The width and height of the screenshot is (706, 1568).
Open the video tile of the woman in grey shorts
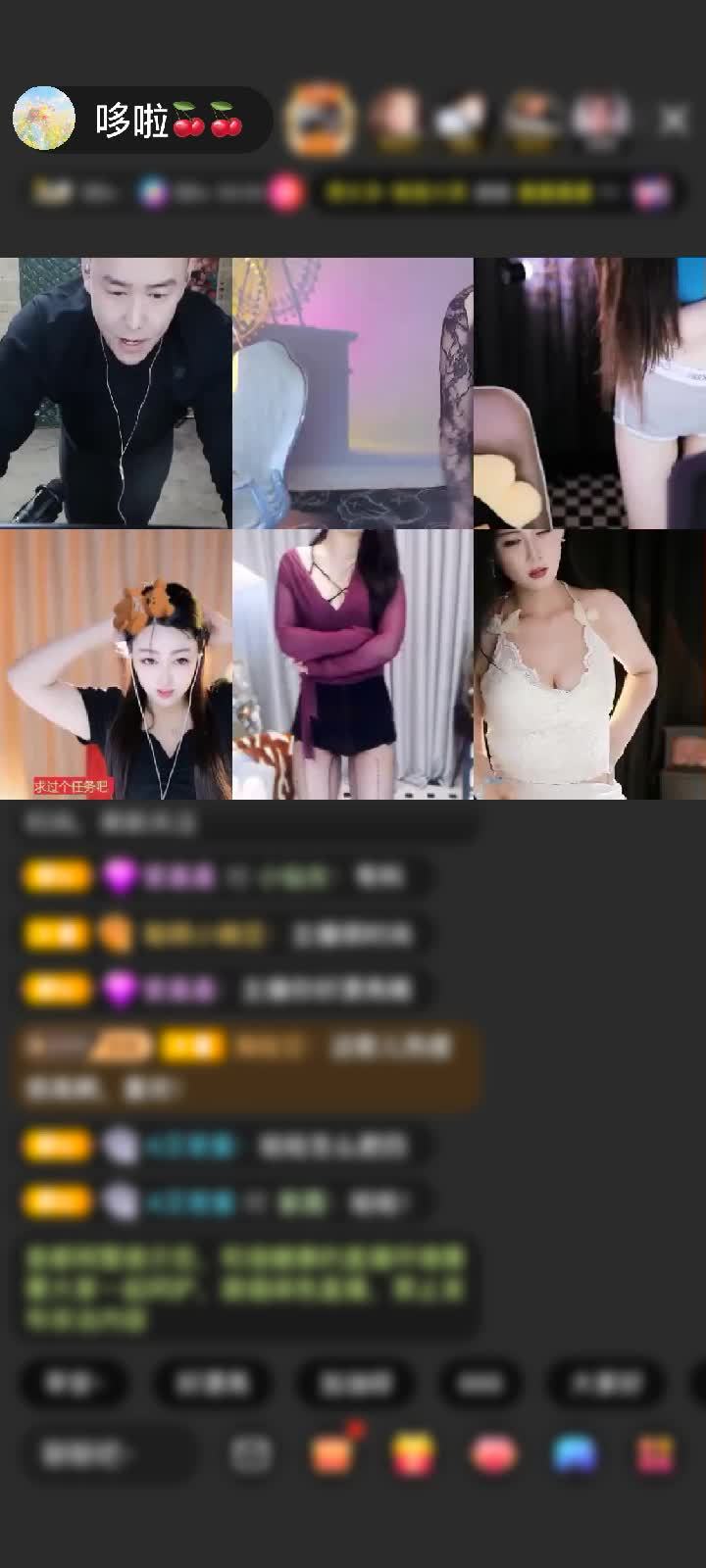point(589,392)
